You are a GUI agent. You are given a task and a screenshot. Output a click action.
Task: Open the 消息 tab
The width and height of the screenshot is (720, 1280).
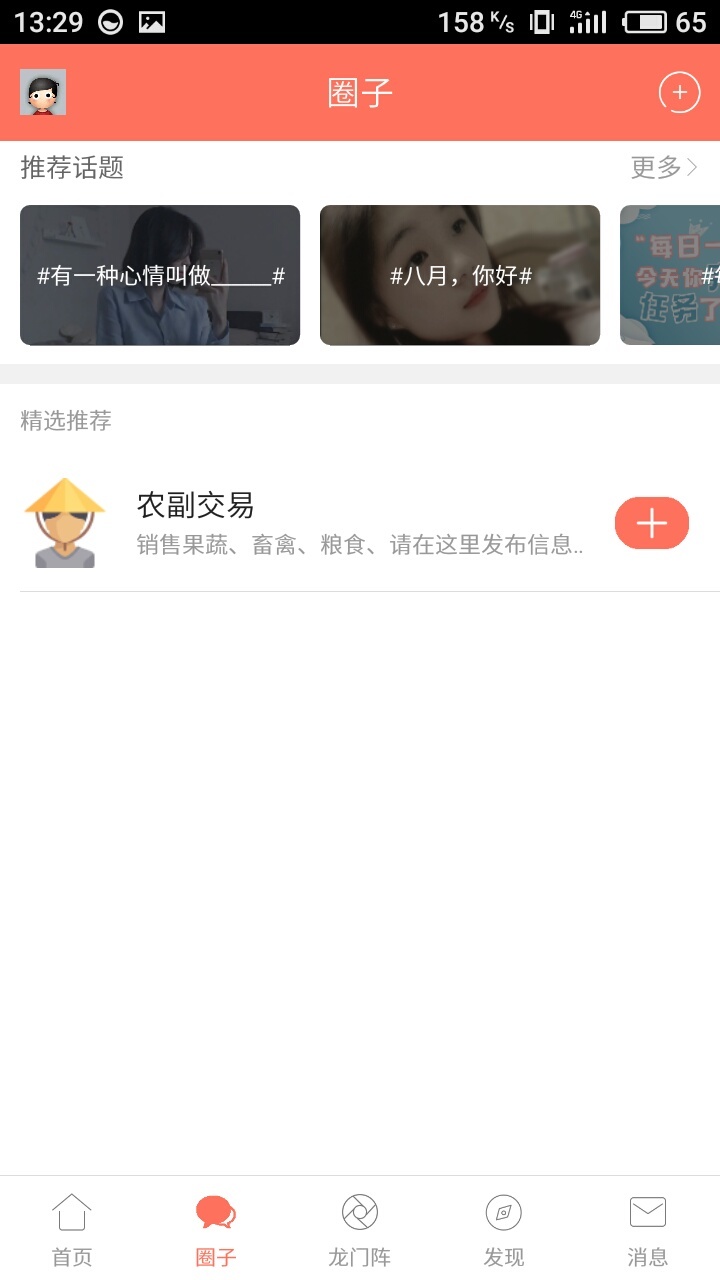tap(648, 1230)
